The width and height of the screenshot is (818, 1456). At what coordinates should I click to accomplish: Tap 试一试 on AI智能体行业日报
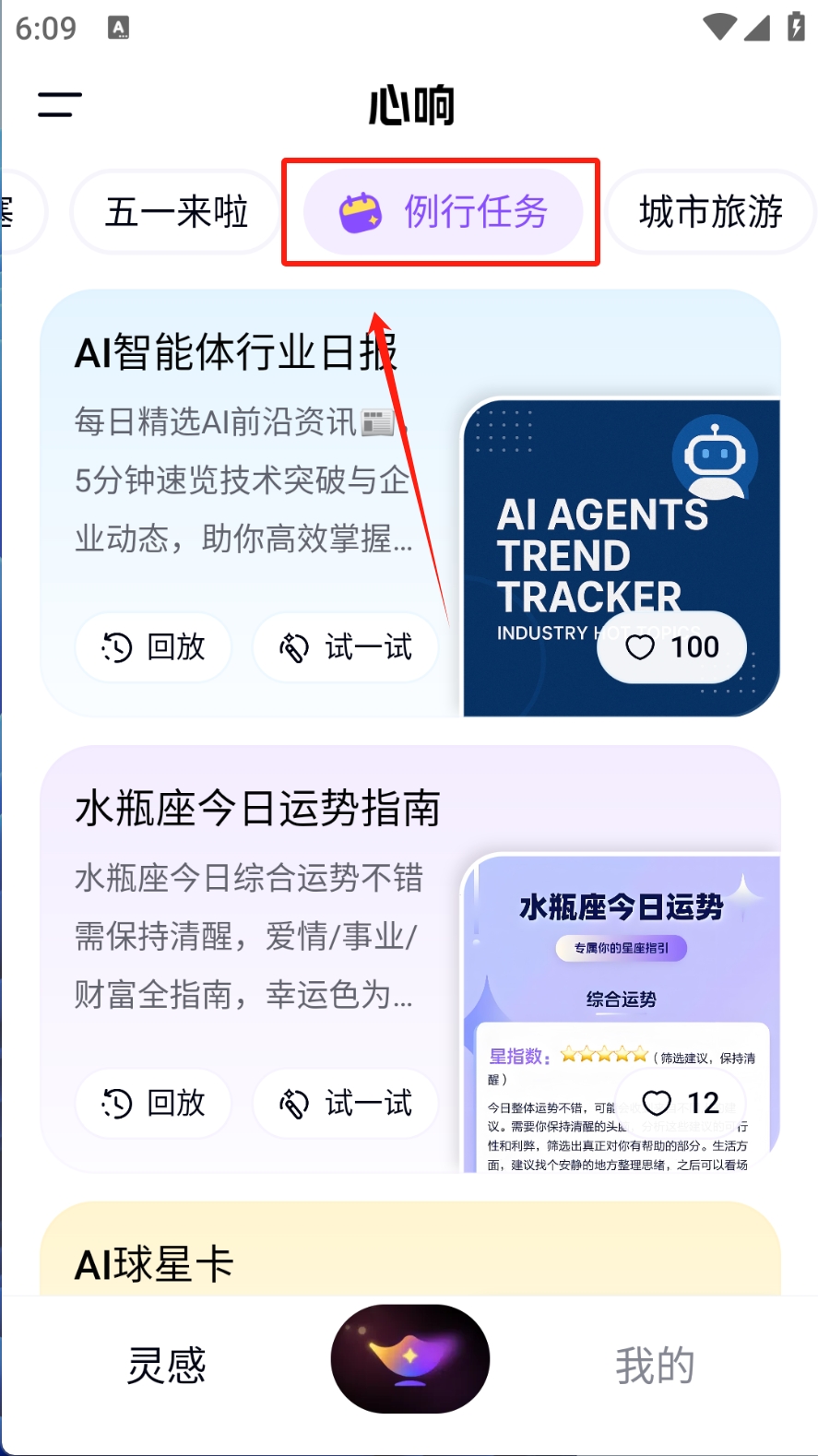(346, 647)
